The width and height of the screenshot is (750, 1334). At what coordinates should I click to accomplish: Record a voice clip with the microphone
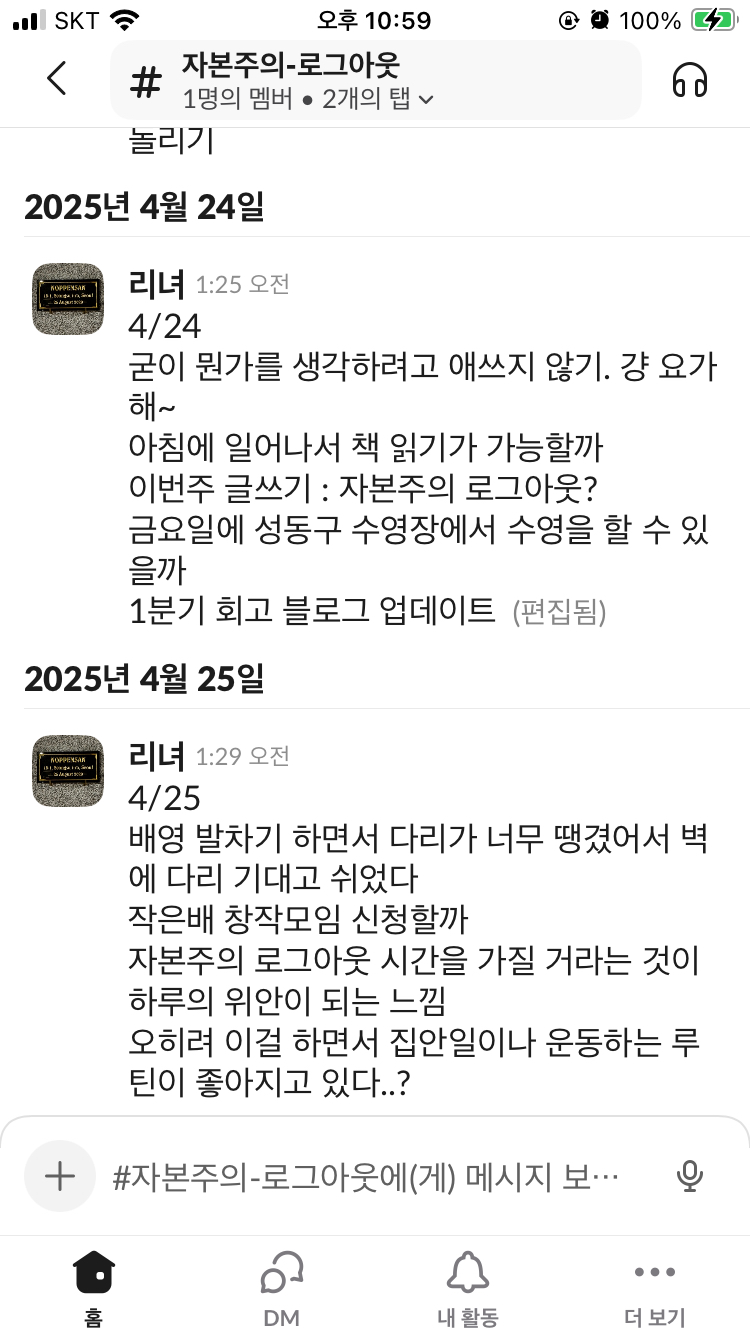(x=689, y=1177)
